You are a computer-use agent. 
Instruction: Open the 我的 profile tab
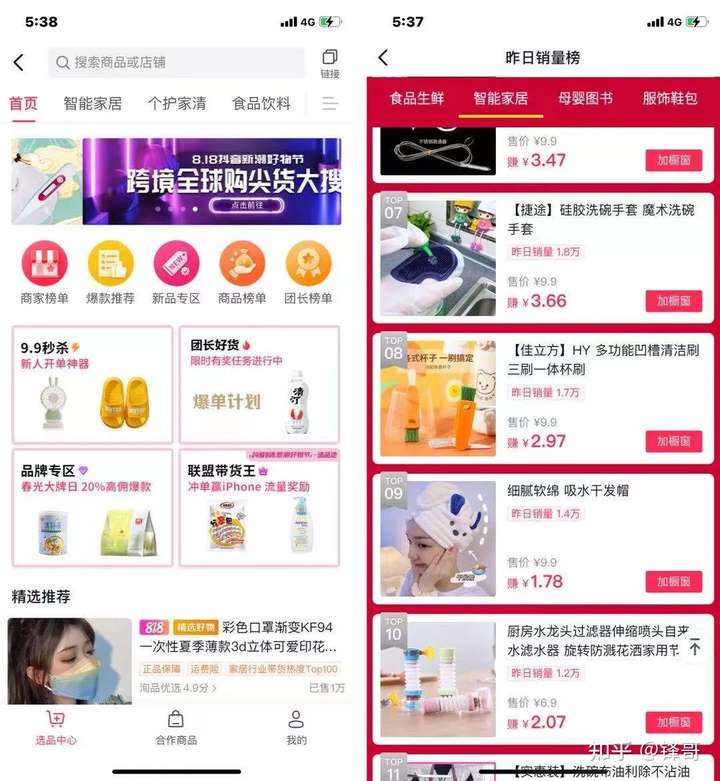pos(296,728)
